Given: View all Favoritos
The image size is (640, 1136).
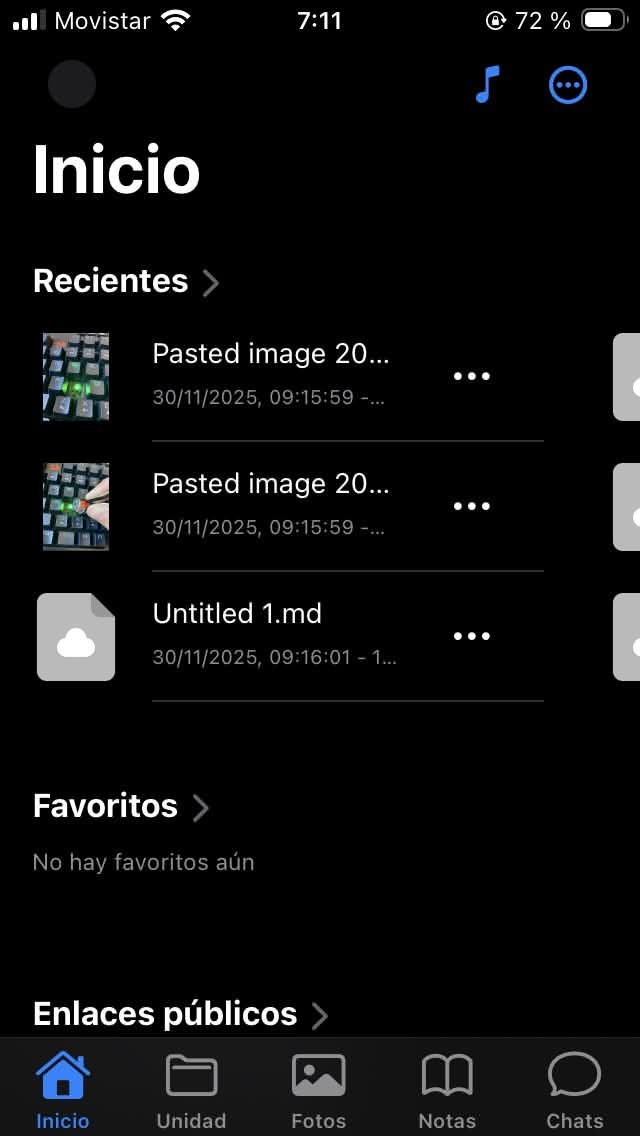Looking at the screenshot, I should coord(121,806).
